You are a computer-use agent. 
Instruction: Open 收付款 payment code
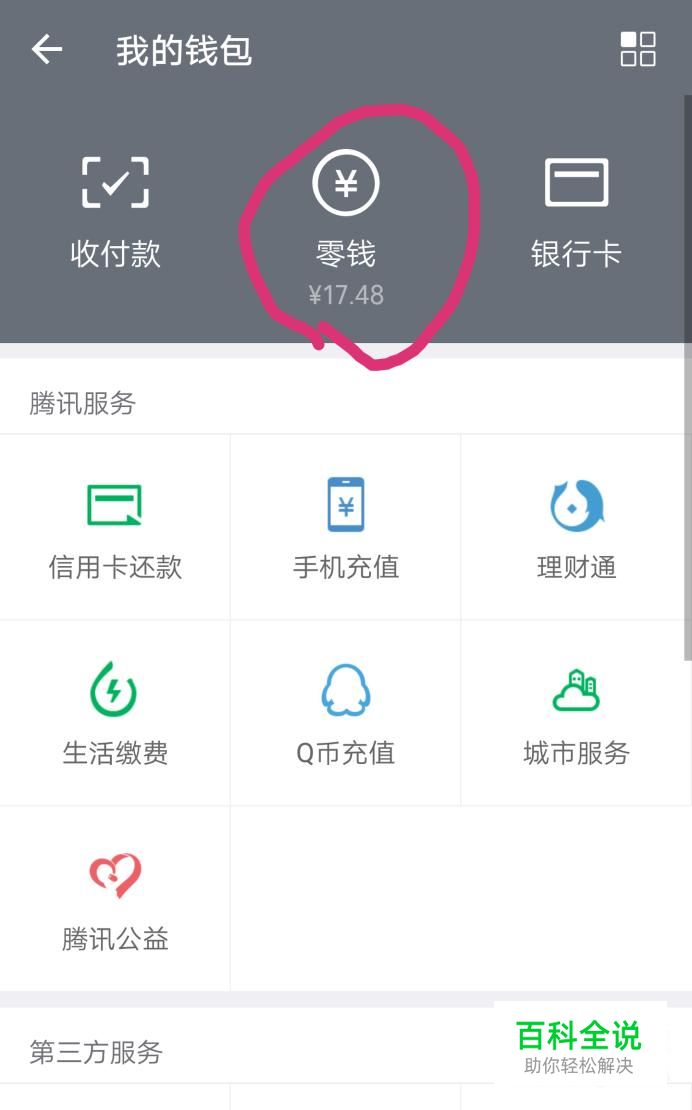pyautogui.click(x=115, y=212)
